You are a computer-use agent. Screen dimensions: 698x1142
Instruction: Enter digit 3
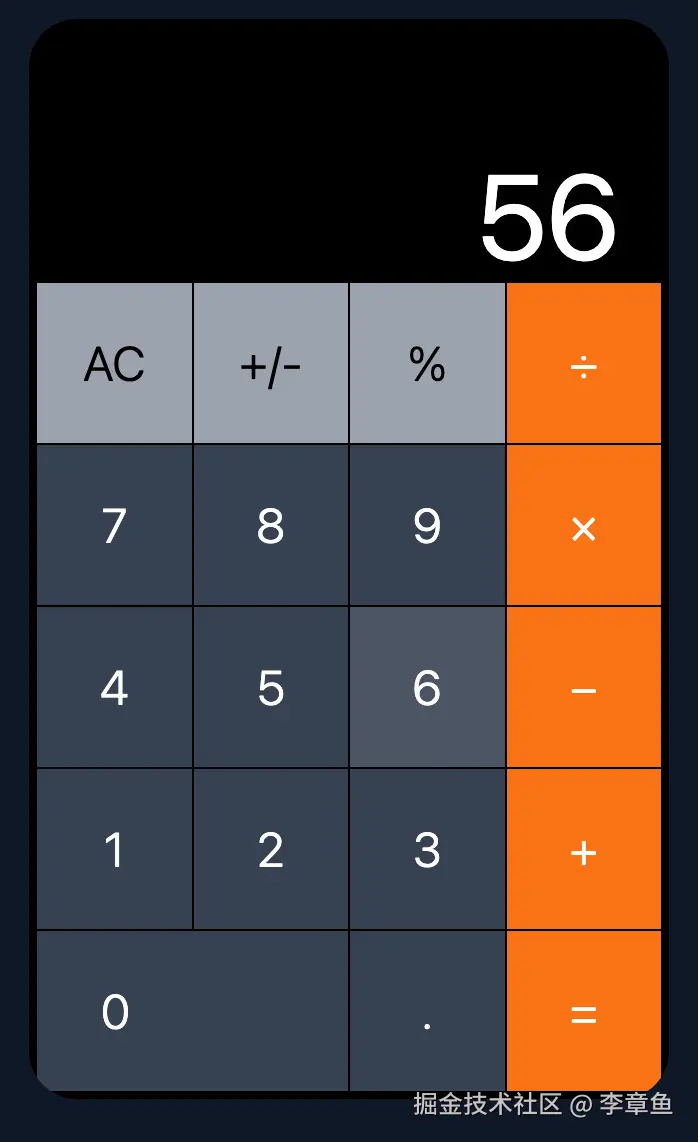[x=427, y=849]
